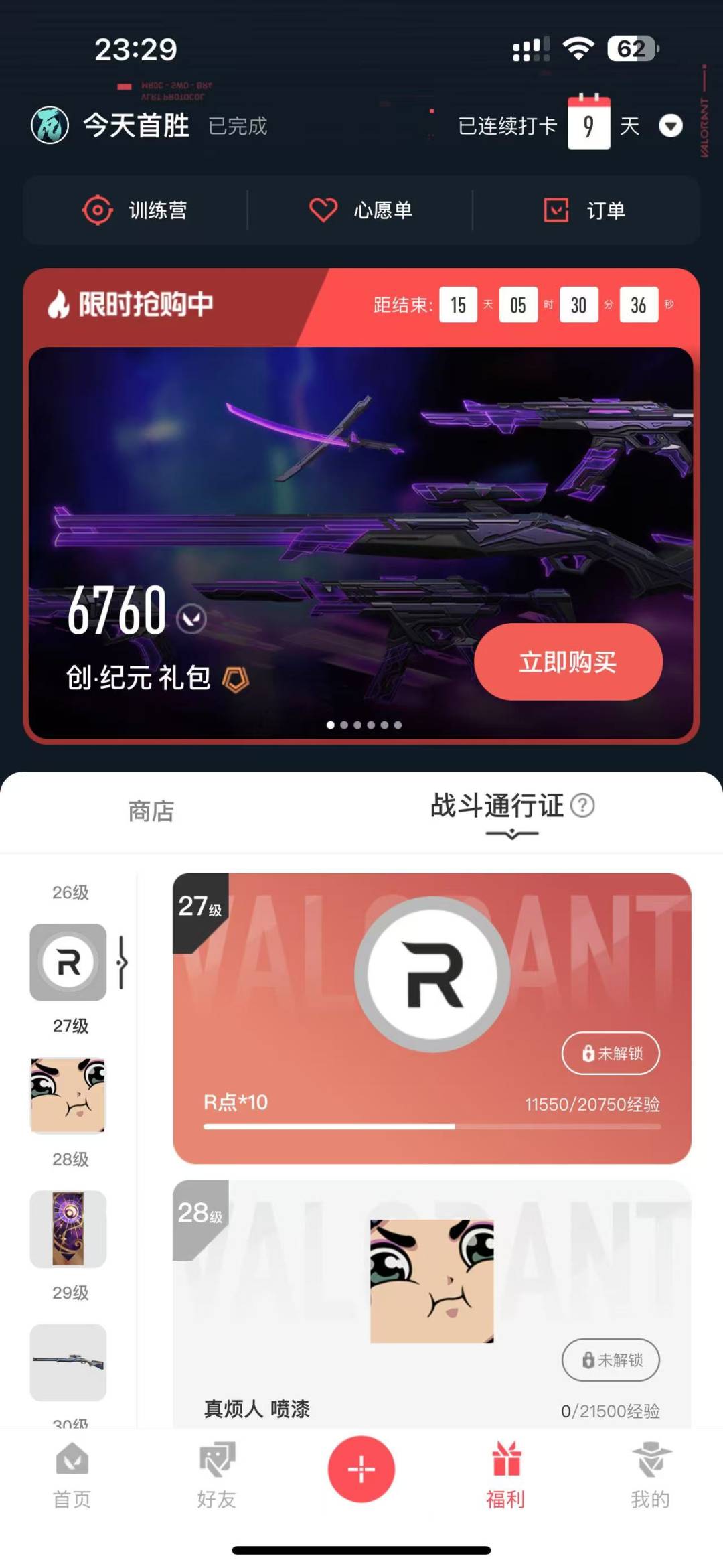This screenshot has height=1568, width=723.
Task: Tap 立即购买 to buy the bundle
Action: click(568, 662)
